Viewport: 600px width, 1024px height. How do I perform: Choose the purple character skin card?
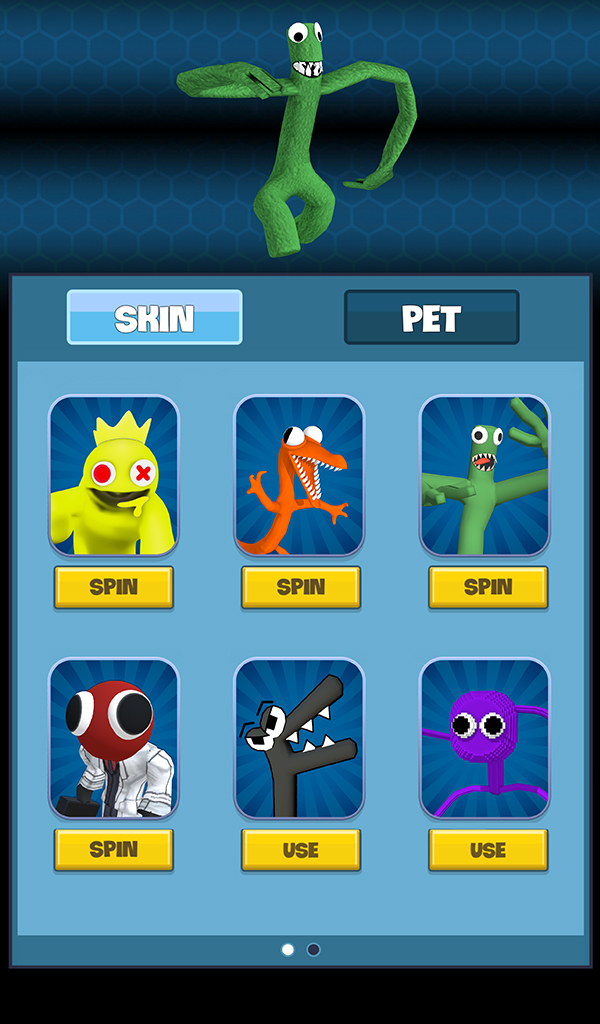(485, 738)
